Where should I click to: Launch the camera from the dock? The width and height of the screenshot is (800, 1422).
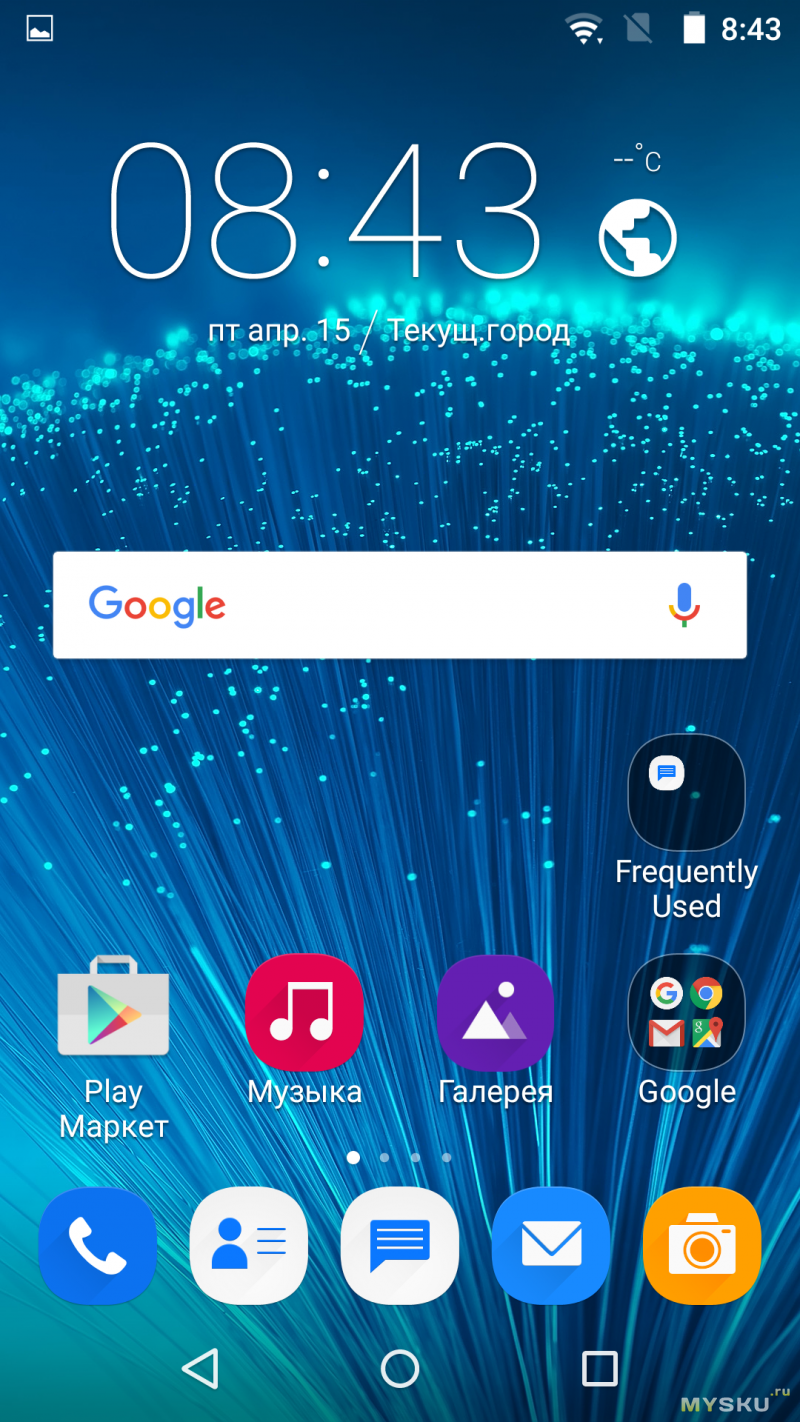[702, 1245]
